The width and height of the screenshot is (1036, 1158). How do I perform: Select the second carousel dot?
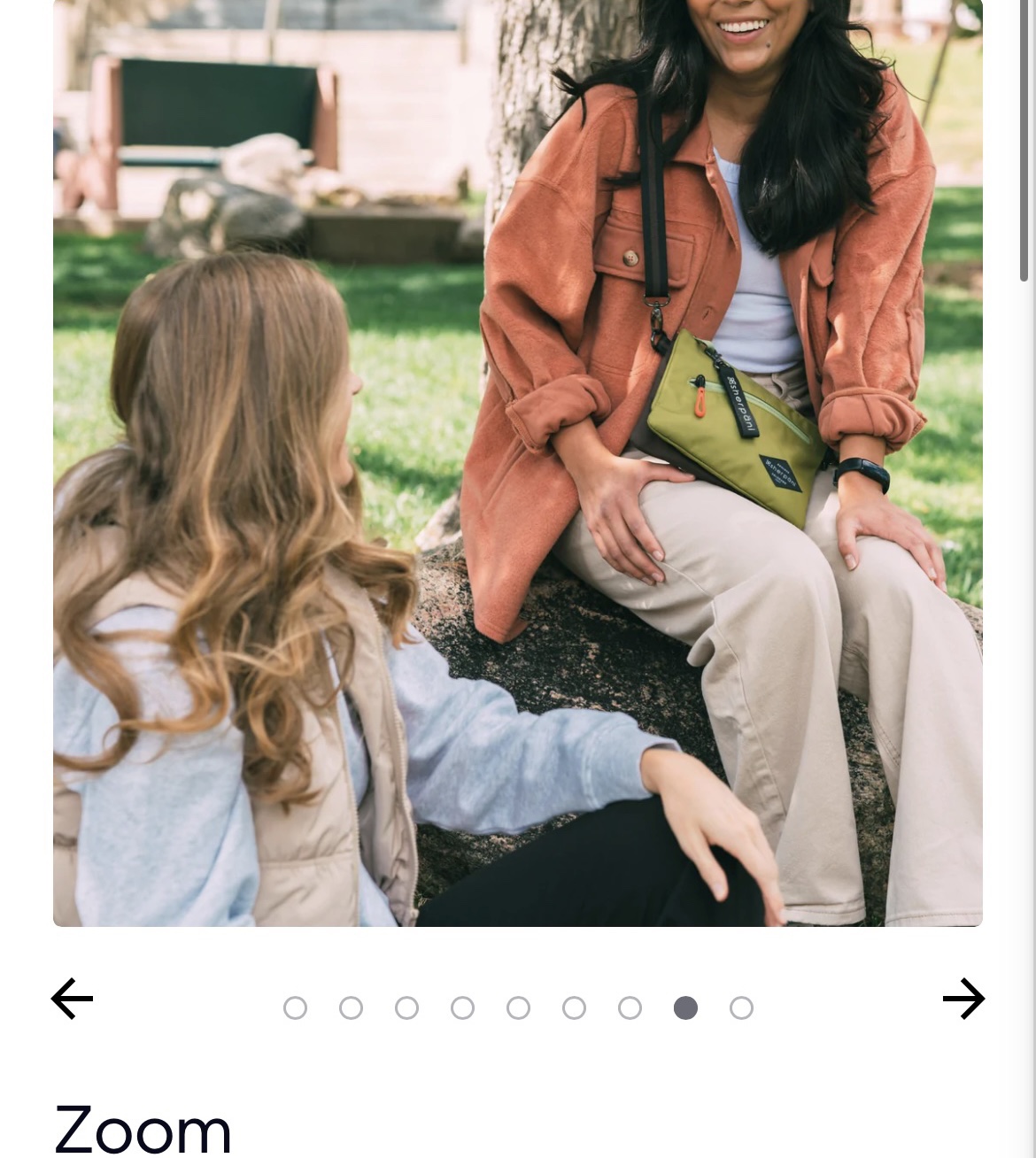351,1008
